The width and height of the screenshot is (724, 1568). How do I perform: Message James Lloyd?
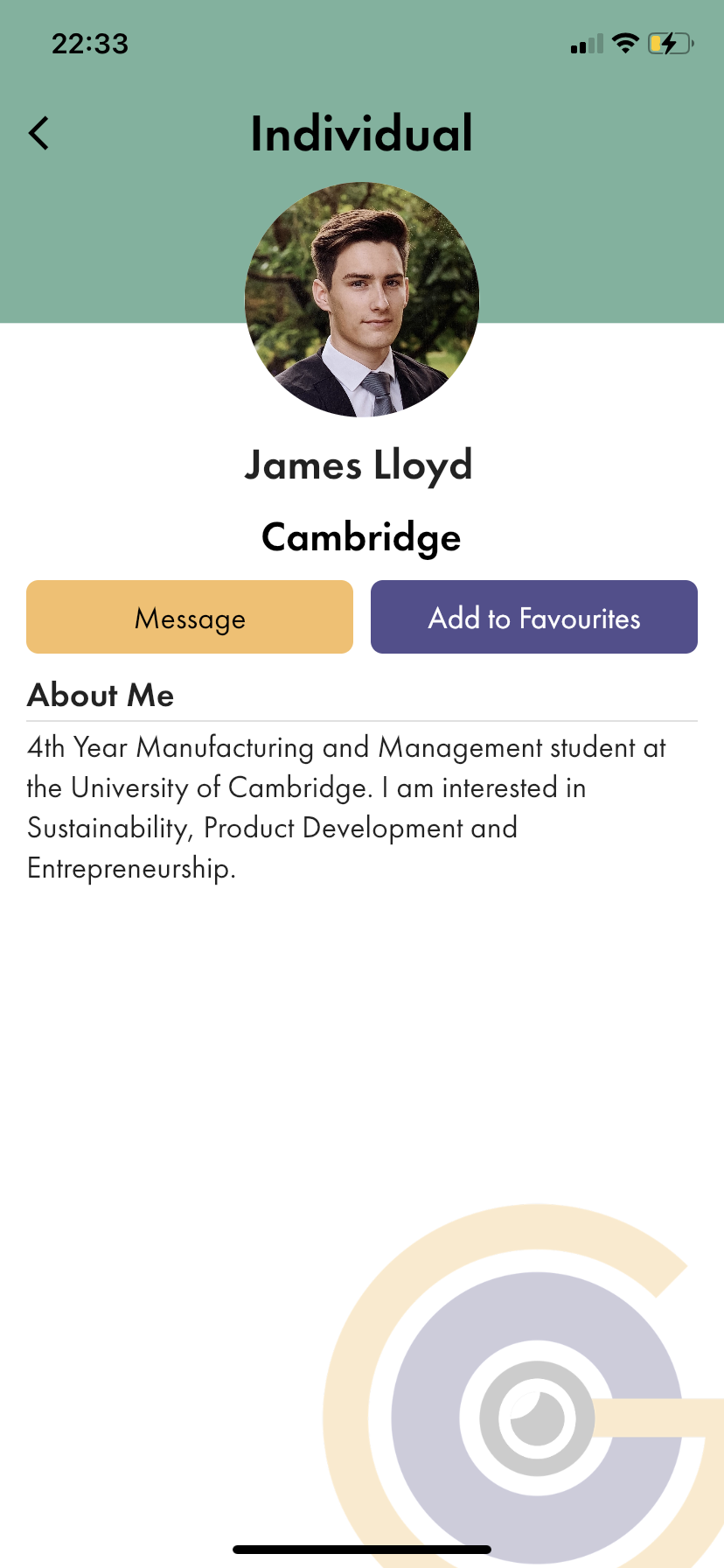[x=190, y=618]
